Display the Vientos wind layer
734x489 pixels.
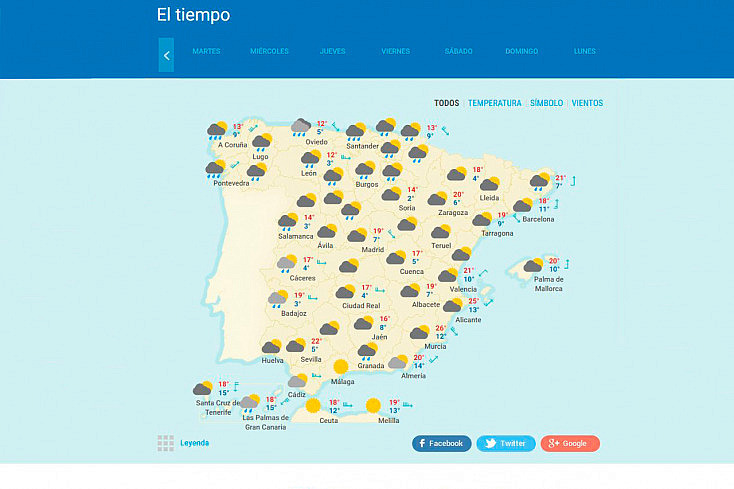[x=587, y=103]
